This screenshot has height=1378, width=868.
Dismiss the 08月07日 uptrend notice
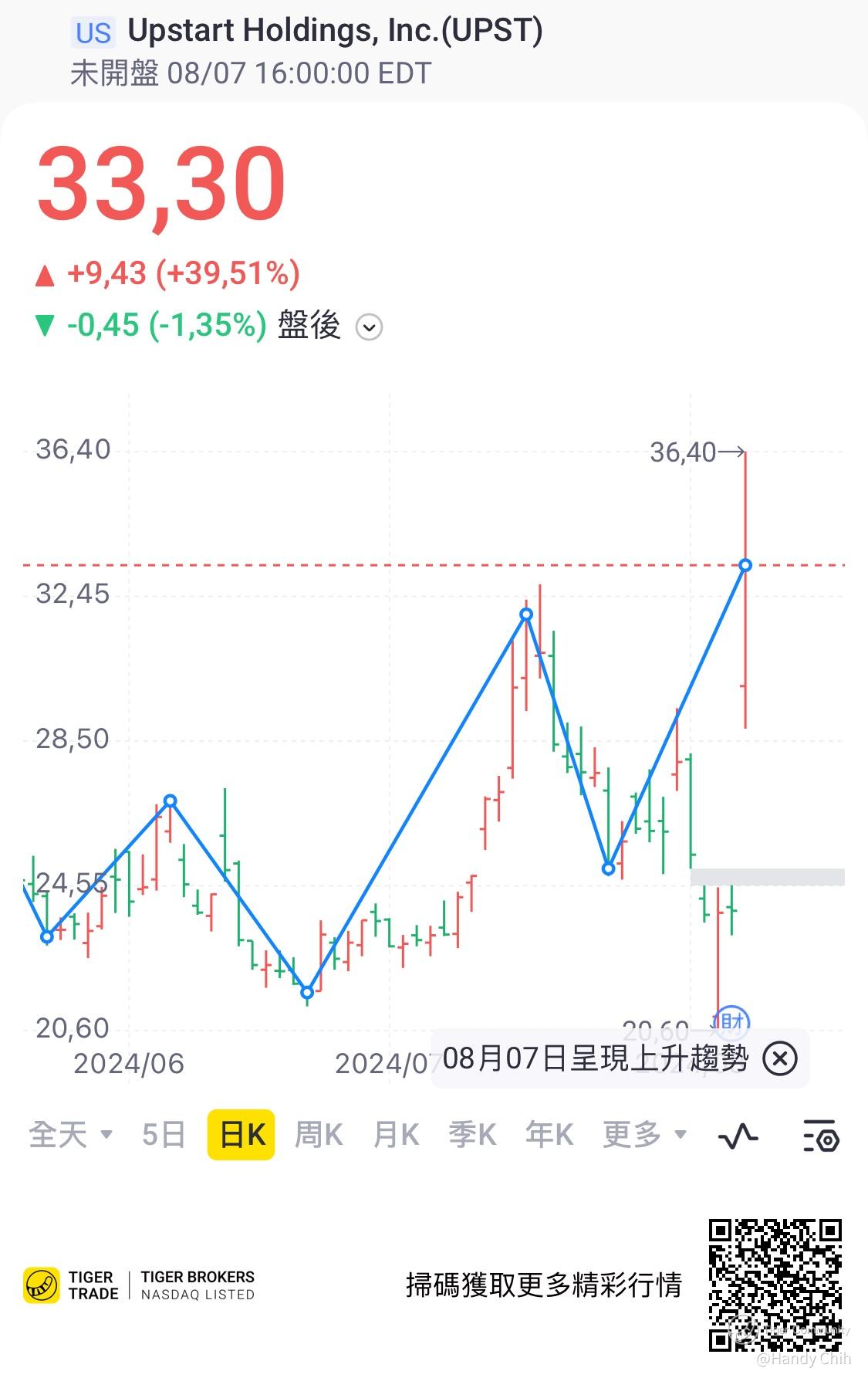click(779, 1058)
